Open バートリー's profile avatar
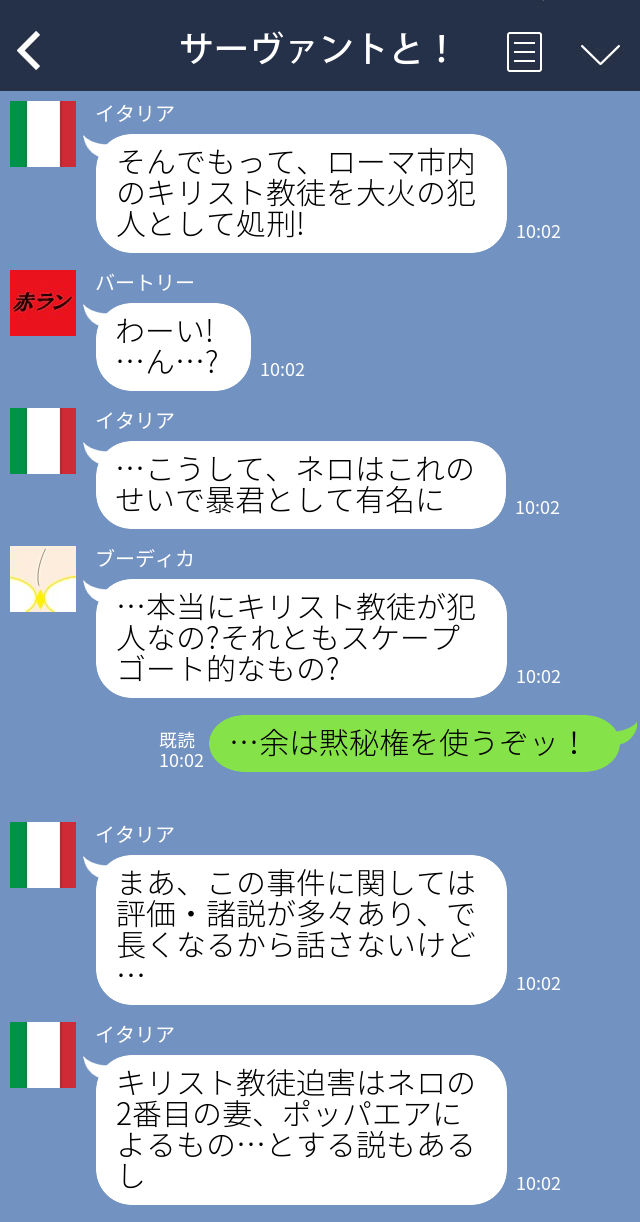Screen dimensions: 640x1222 pyautogui.click(x=43, y=303)
